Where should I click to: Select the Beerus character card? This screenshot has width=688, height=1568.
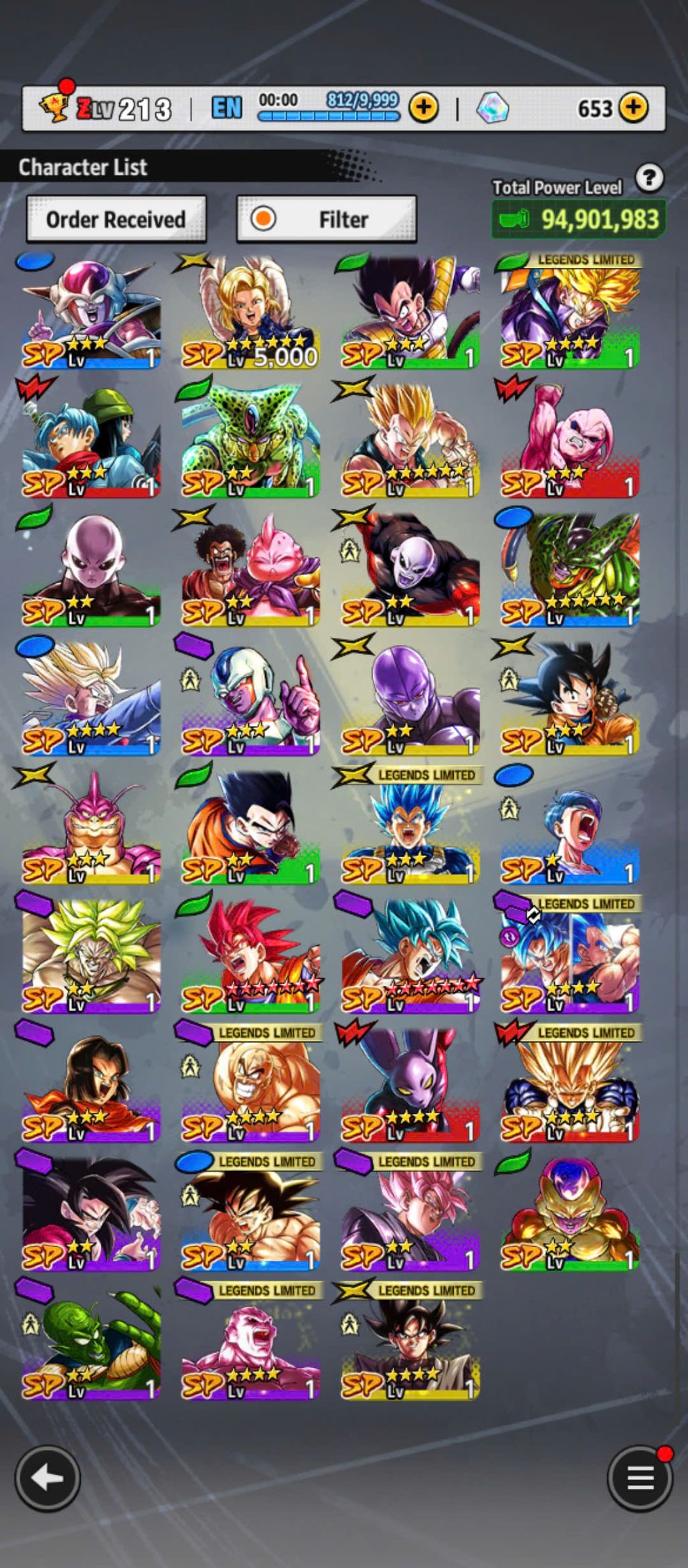pyautogui.click(x=410, y=1086)
